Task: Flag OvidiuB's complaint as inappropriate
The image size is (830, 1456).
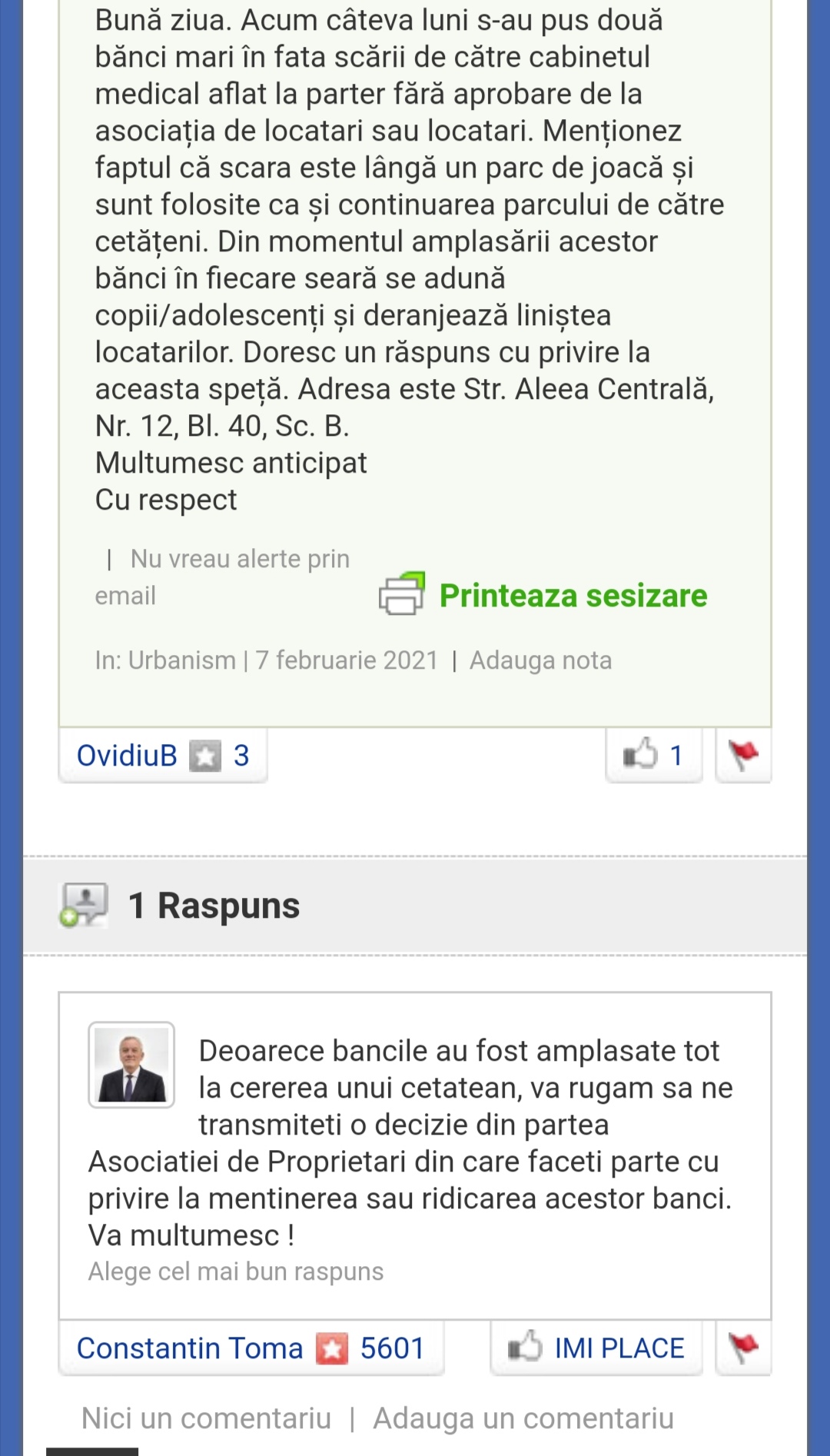Action: pyautogui.click(x=743, y=756)
